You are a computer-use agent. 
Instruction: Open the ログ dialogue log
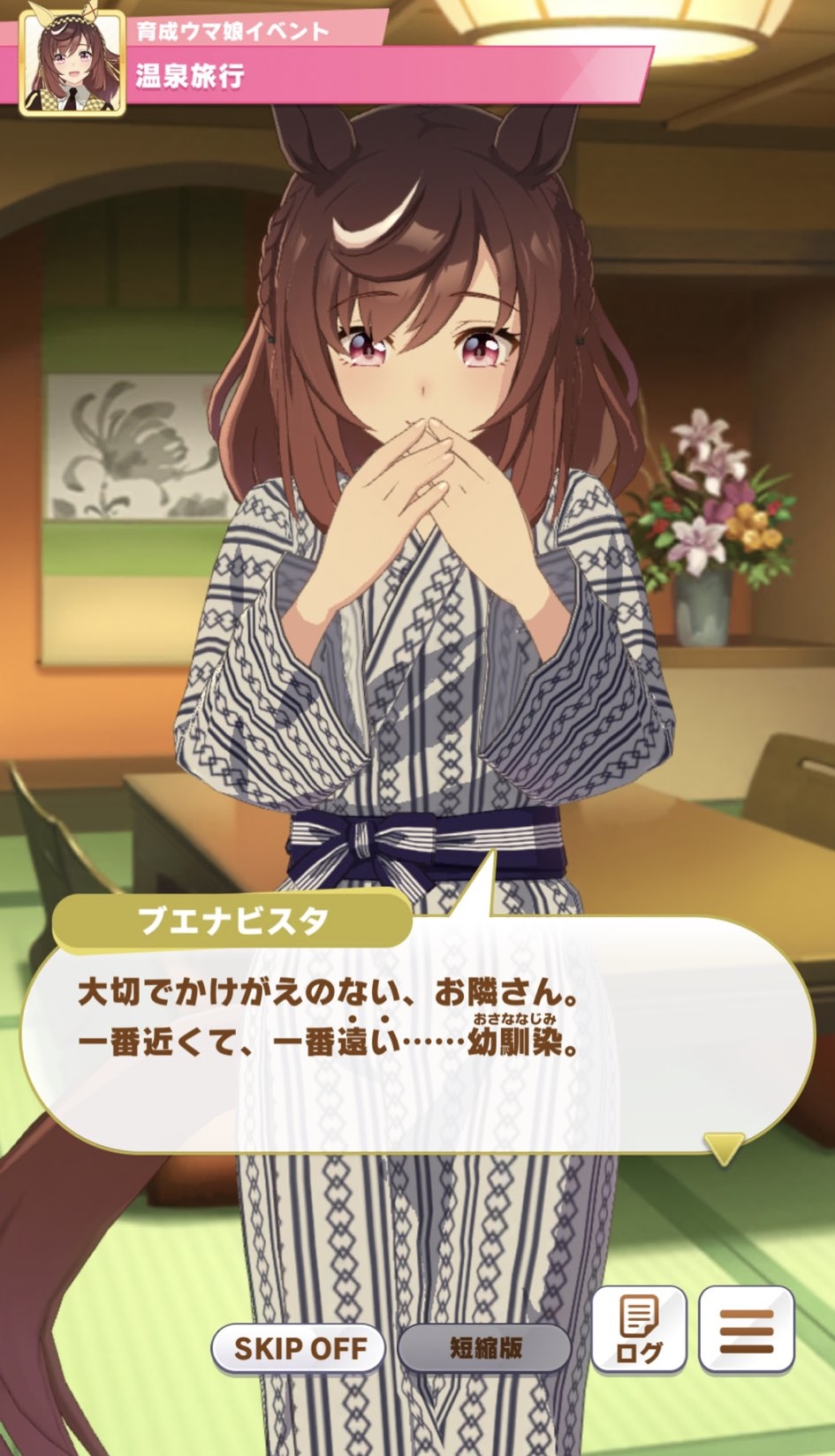pyautogui.click(x=639, y=1328)
